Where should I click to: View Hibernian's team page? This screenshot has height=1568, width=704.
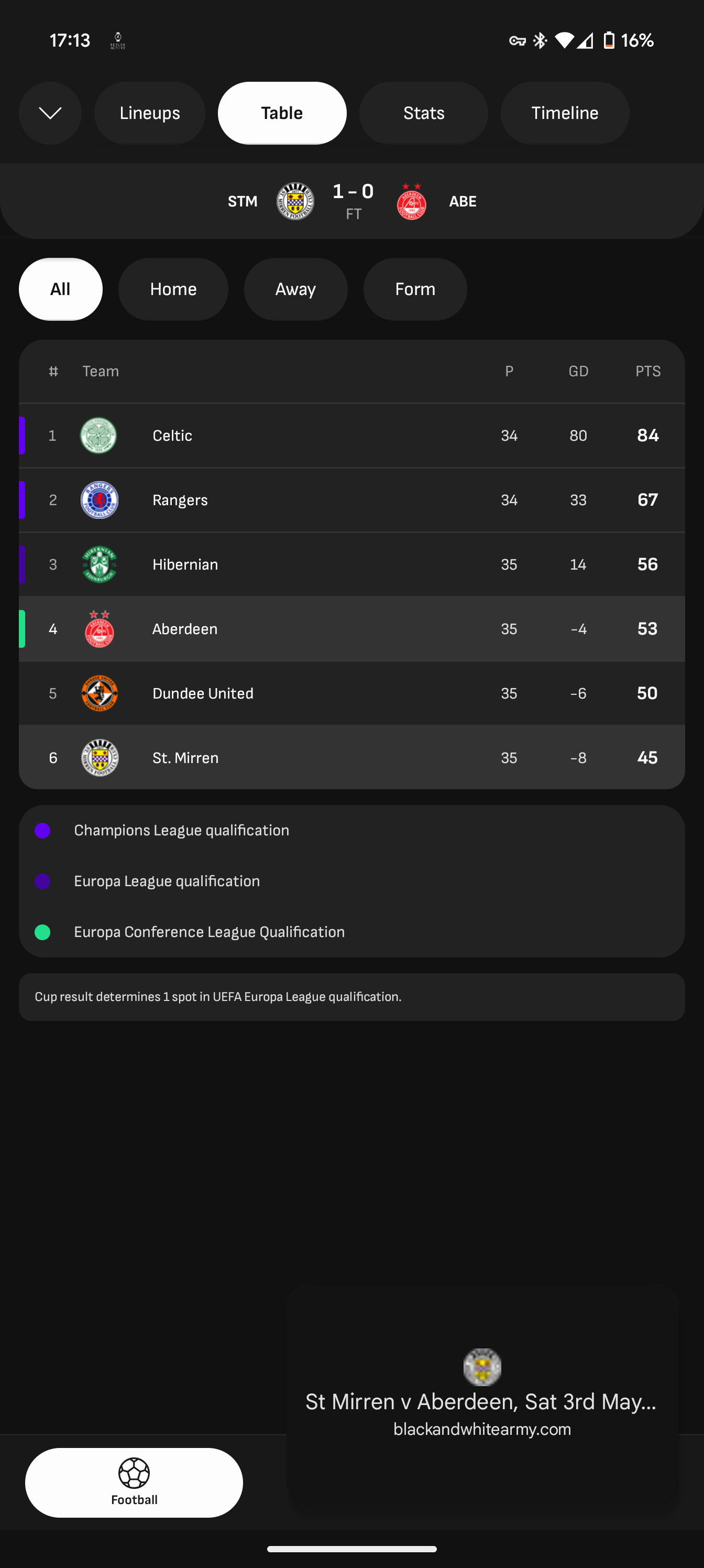coord(351,565)
